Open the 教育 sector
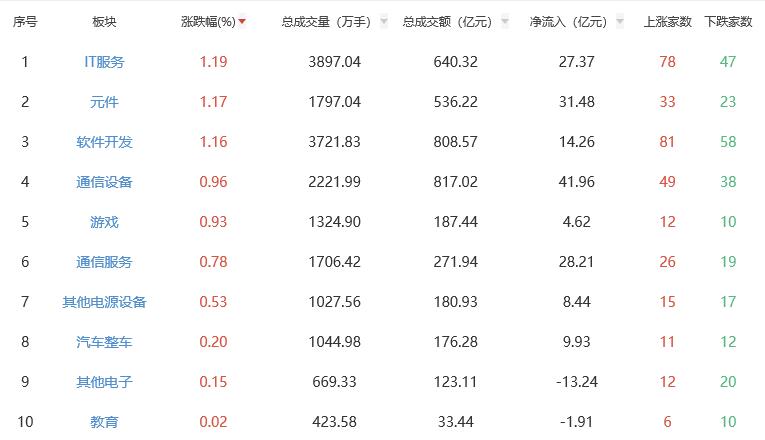This screenshot has width=765, height=440. [x=104, y=422]
